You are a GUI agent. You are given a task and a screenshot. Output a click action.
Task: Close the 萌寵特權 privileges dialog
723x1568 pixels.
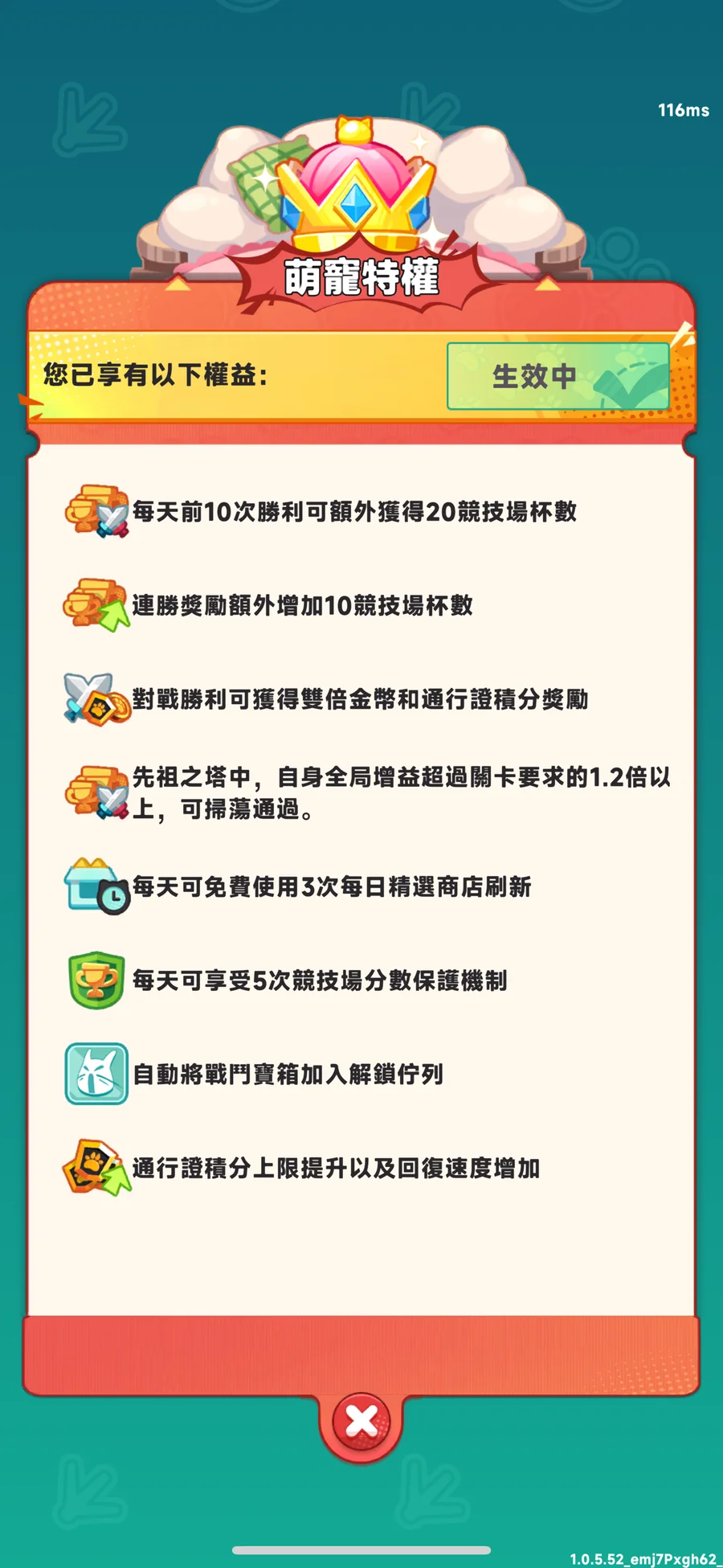(x=361, y=1423)
